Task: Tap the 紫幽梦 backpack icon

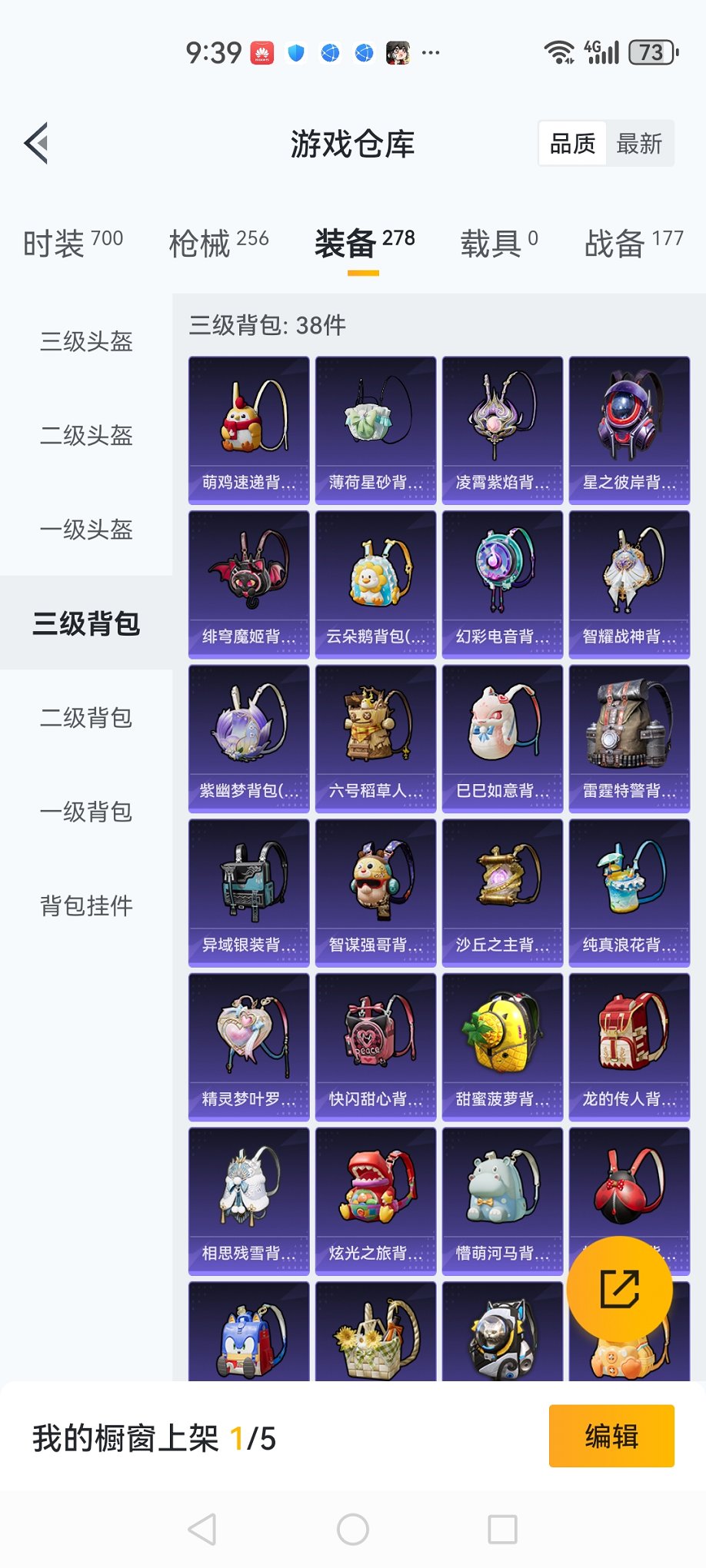Action: pyautogui.click(x=248, y=736)
